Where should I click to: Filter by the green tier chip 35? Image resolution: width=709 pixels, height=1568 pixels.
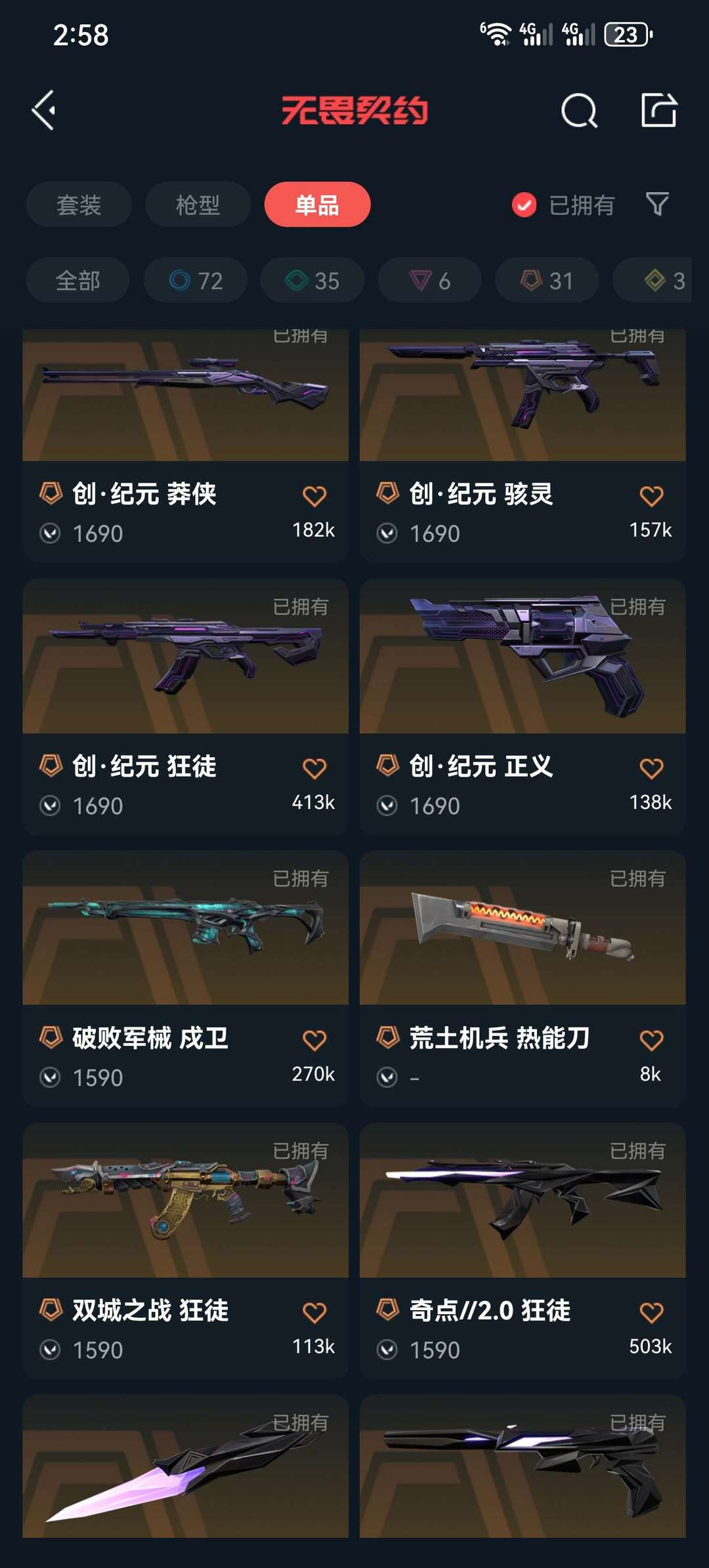[312, 280]
